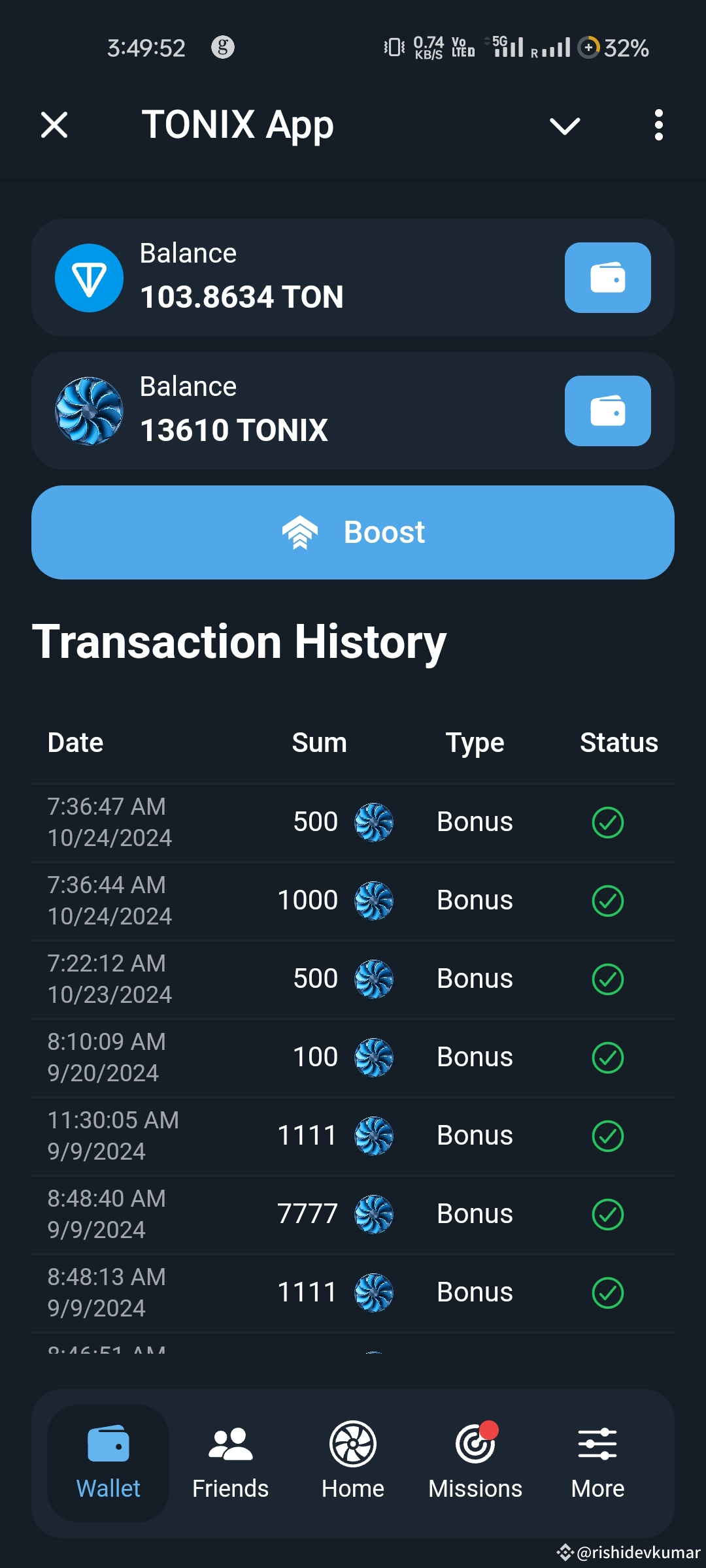Switch to the Wallet tab

tap(108, 1463)
